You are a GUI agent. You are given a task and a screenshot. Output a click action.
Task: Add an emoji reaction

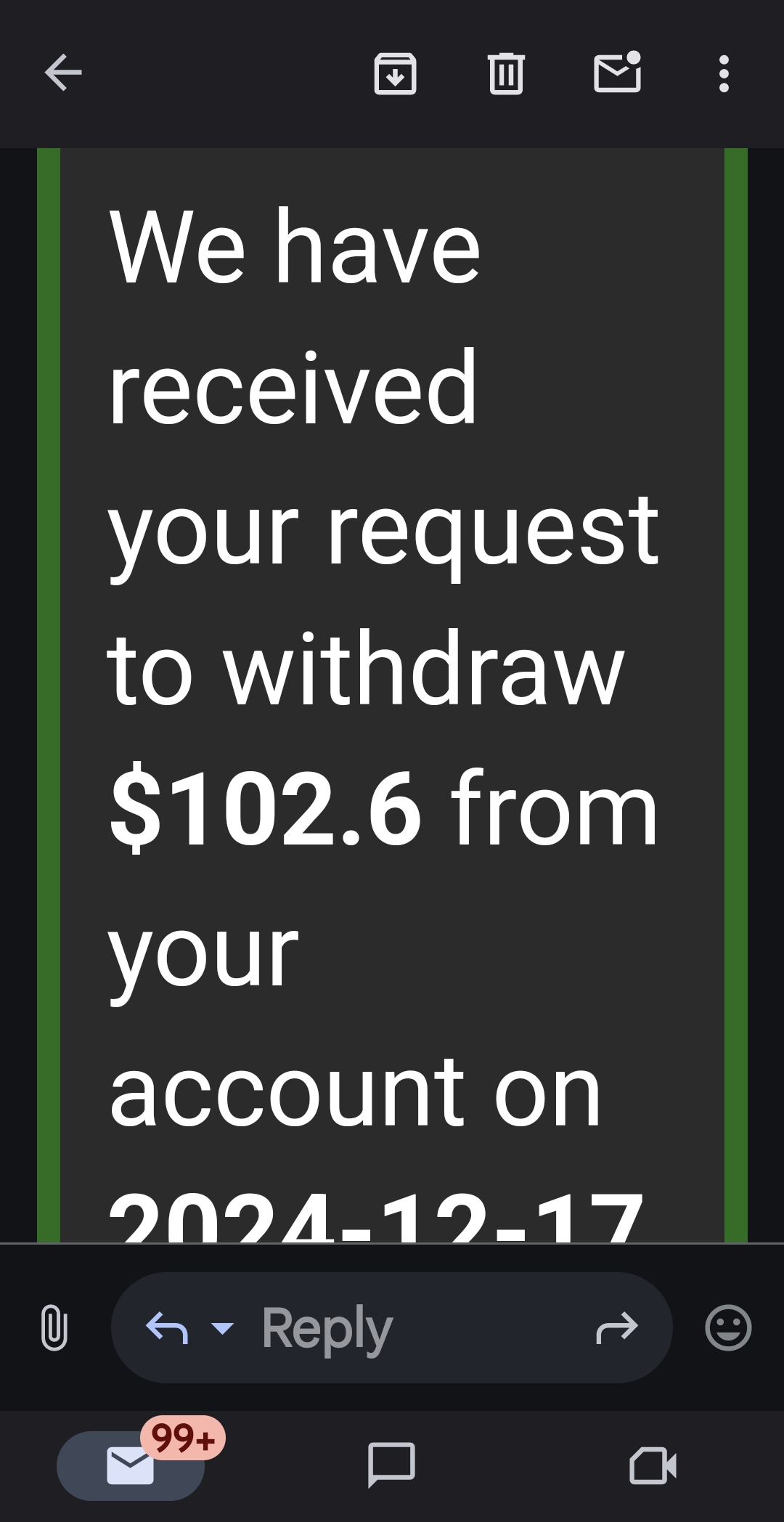(x=728, y=1327)
